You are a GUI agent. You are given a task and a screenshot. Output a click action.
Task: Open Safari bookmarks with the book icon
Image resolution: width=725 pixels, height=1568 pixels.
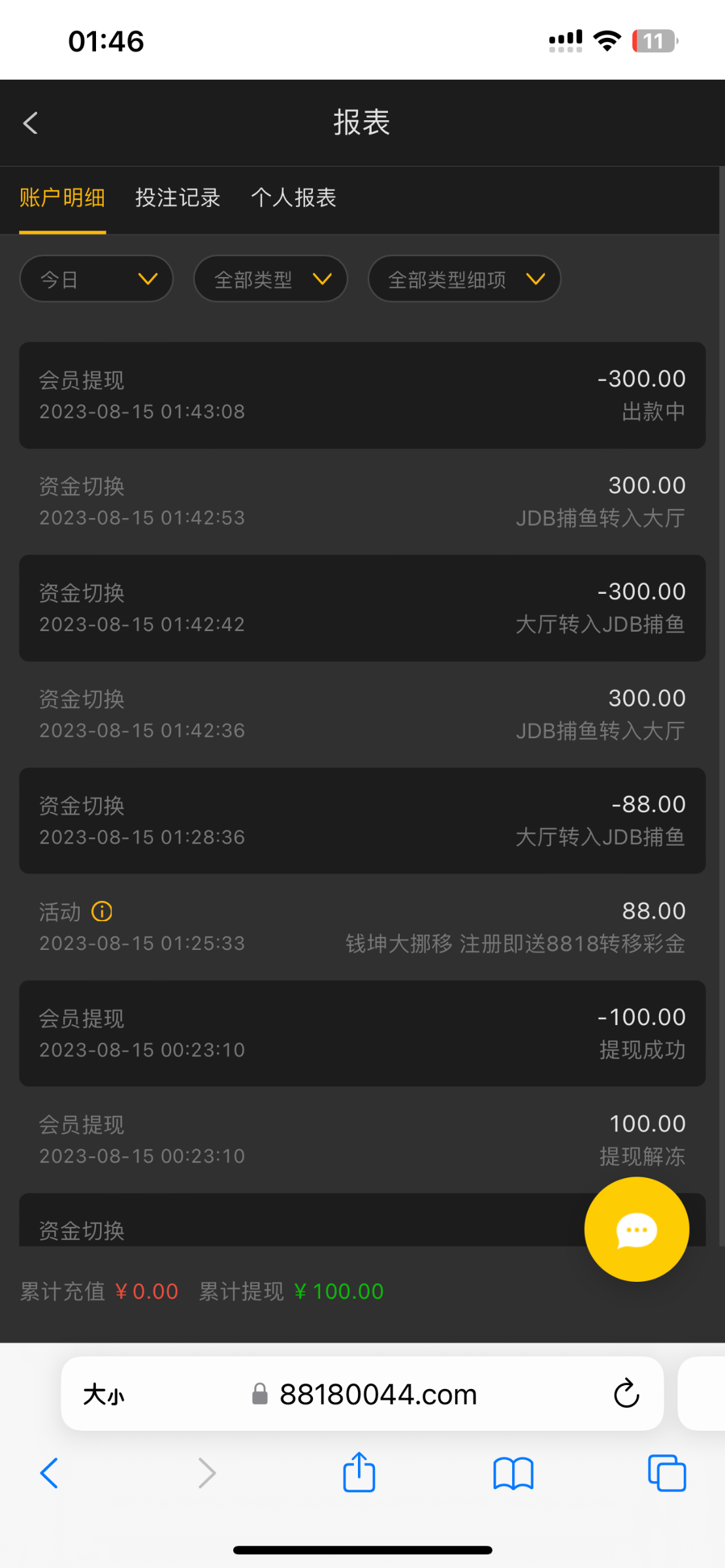(x=513, y=1473)
